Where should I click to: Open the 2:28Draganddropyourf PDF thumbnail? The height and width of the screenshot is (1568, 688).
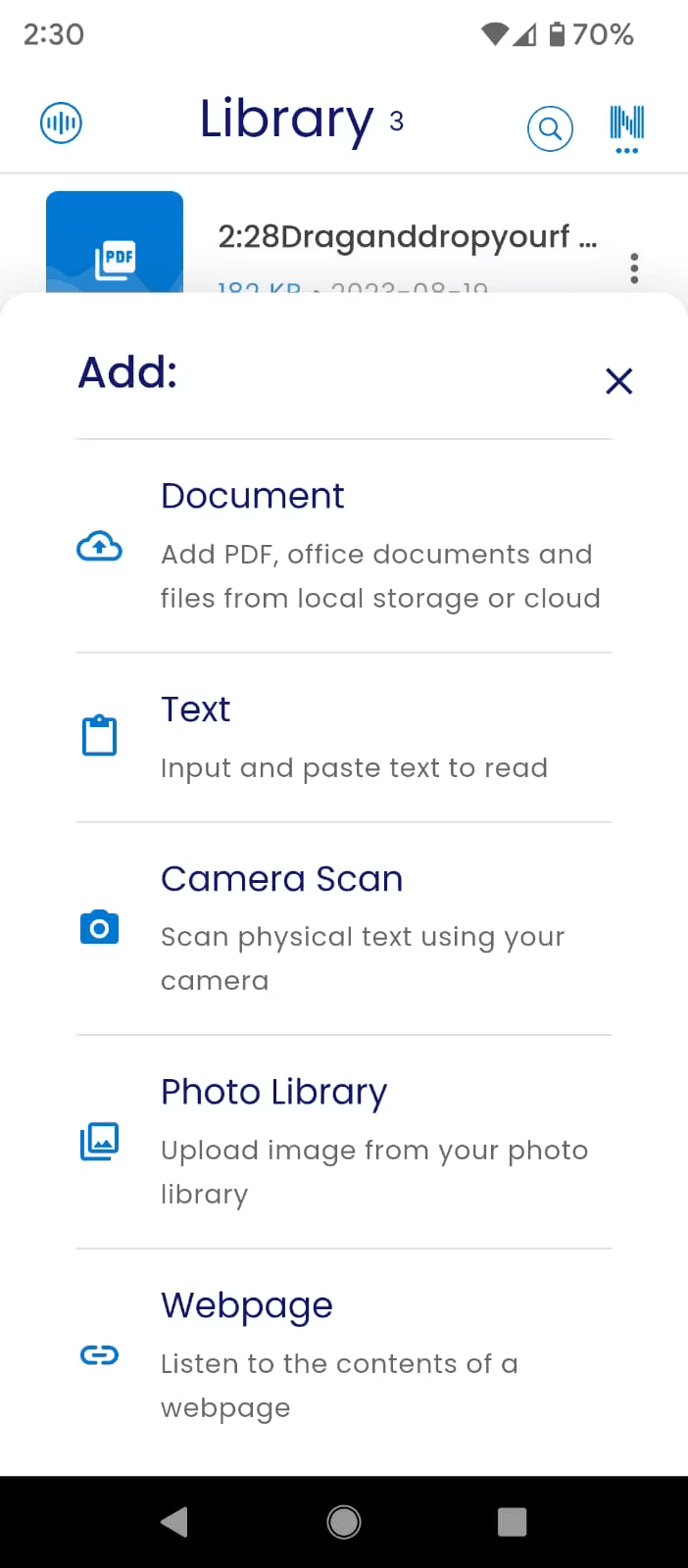point(115,243)
